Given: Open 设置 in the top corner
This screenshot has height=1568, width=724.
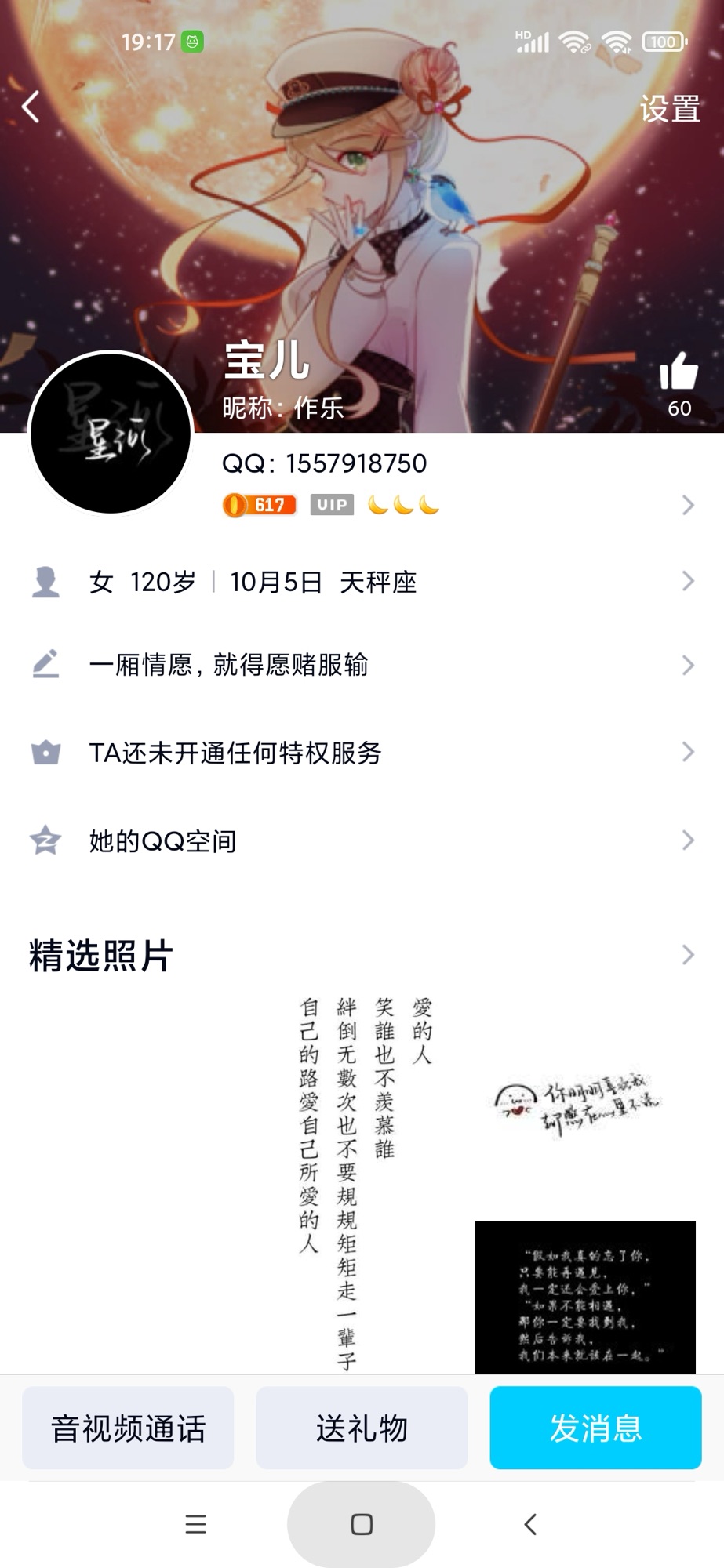Looking at the screenshot, I should pos(669,109).
